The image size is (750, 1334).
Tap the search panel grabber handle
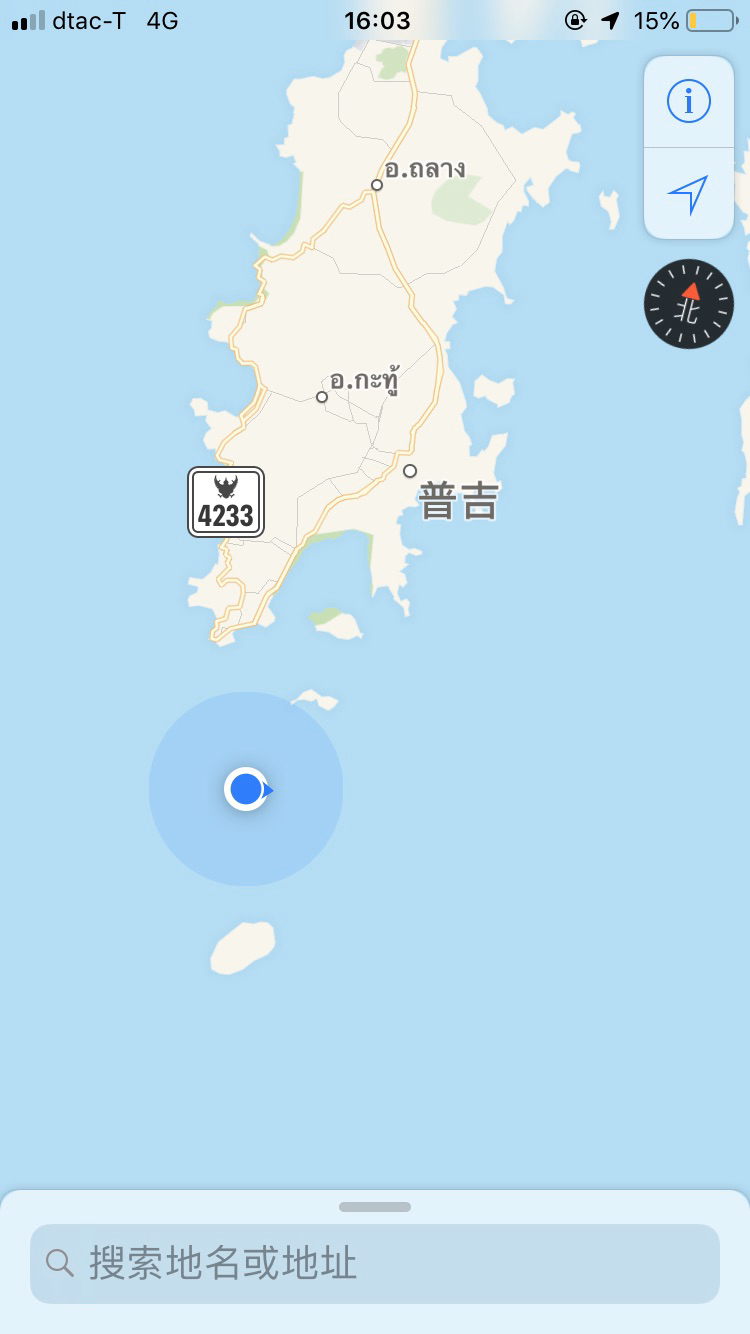(375, 1207)
